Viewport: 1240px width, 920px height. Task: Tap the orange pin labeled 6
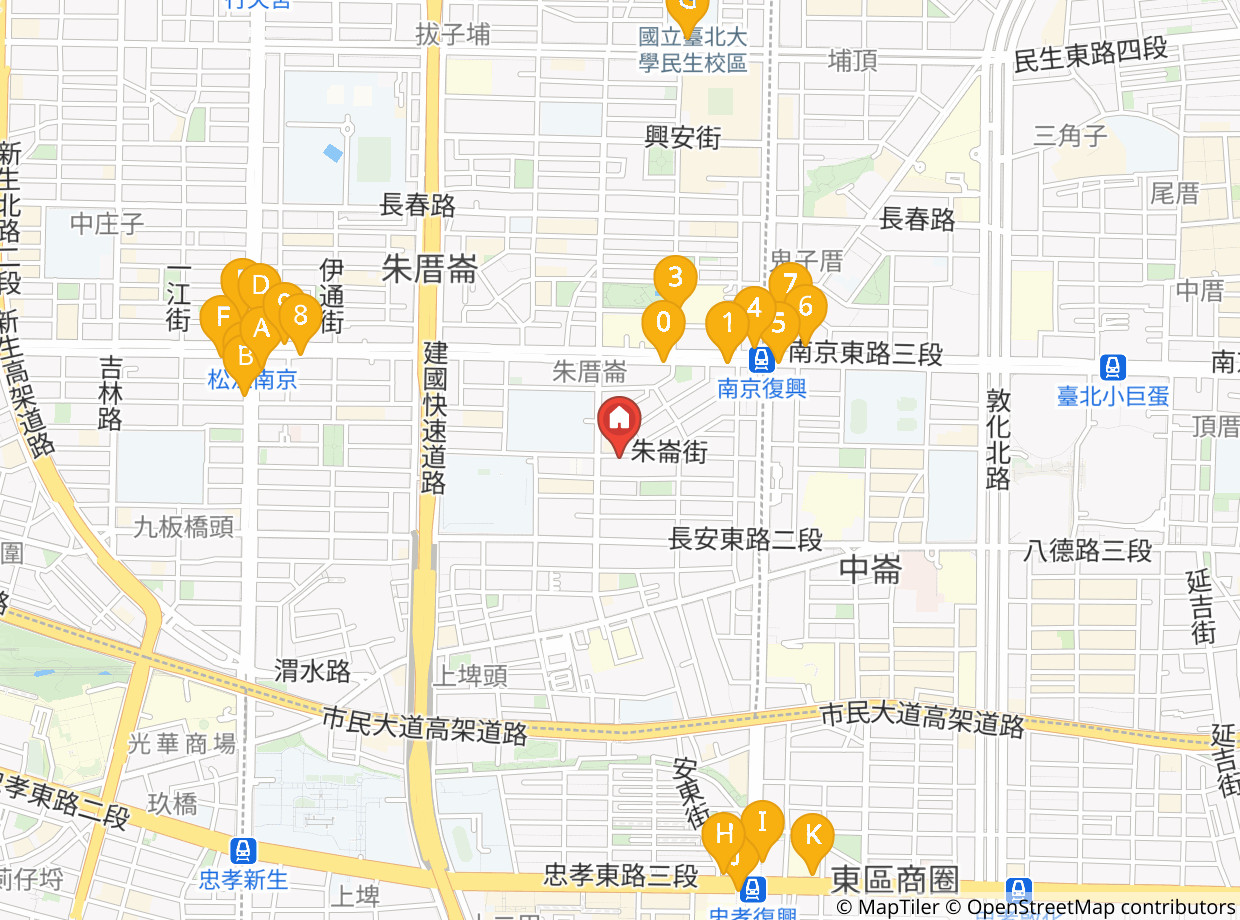point(806,309)
